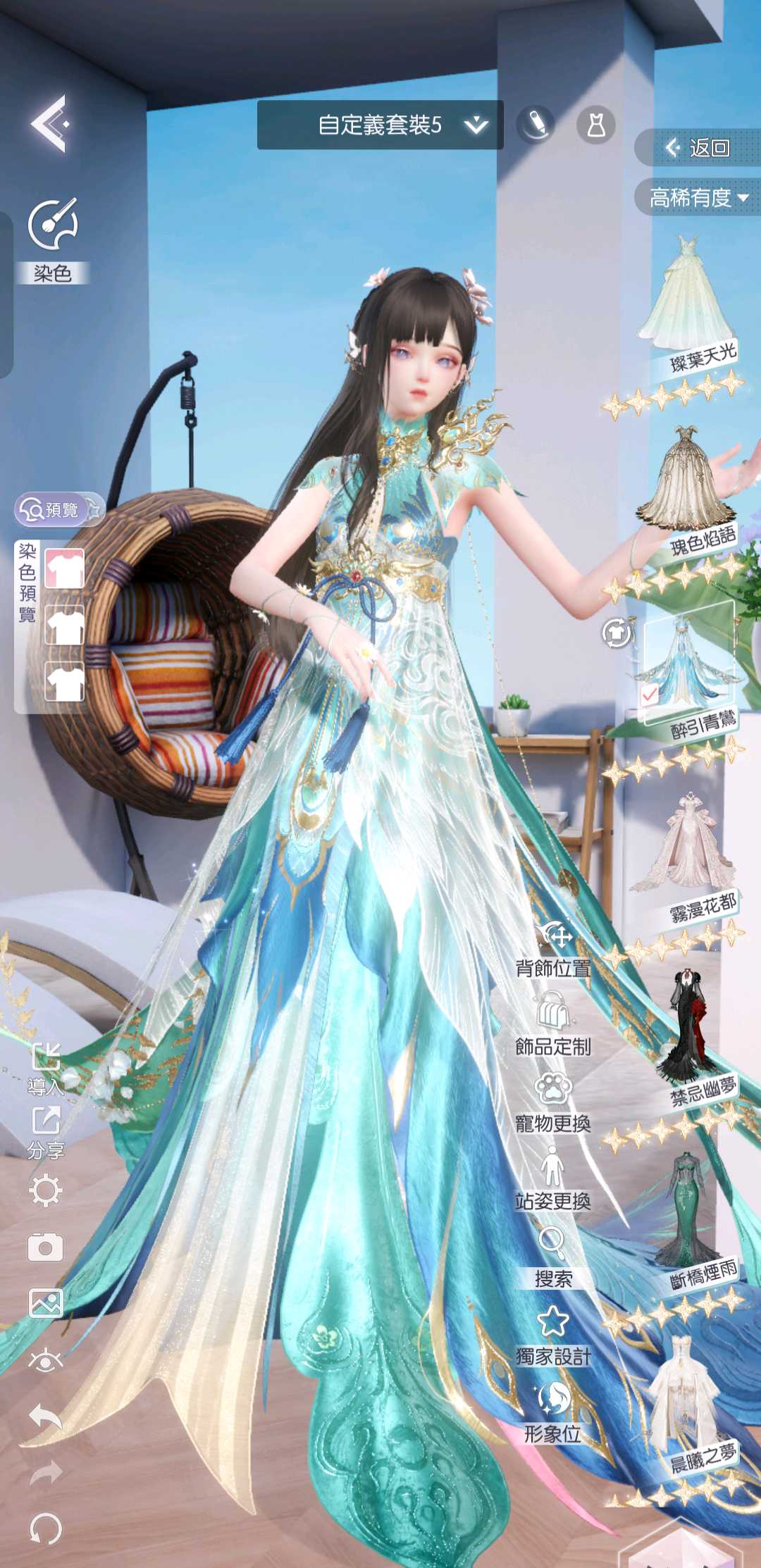This screenshot has width=761, height=1568.
Task: Open 寵物更換 pet change
Action: coord(553,1102)
